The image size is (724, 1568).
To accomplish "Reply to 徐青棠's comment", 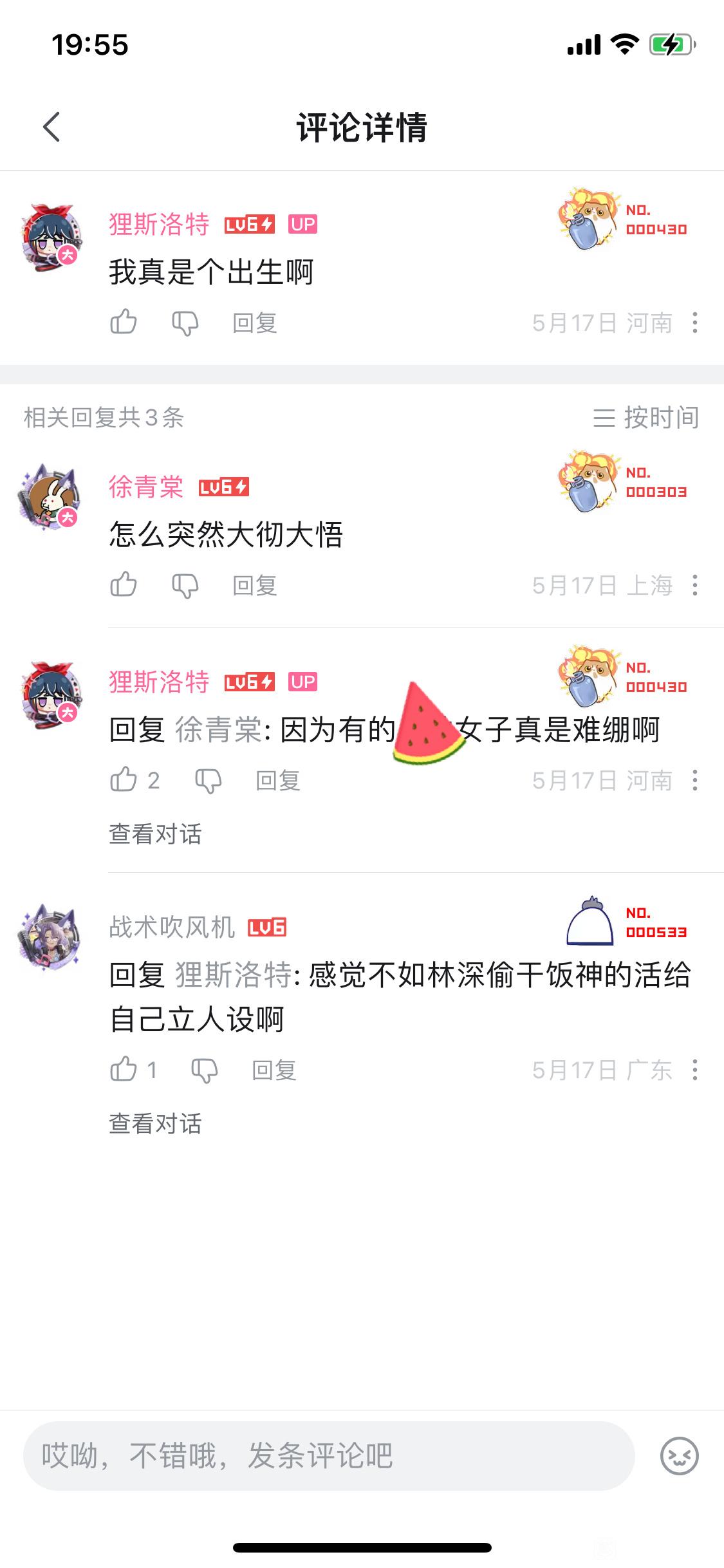I will (255, 586).
